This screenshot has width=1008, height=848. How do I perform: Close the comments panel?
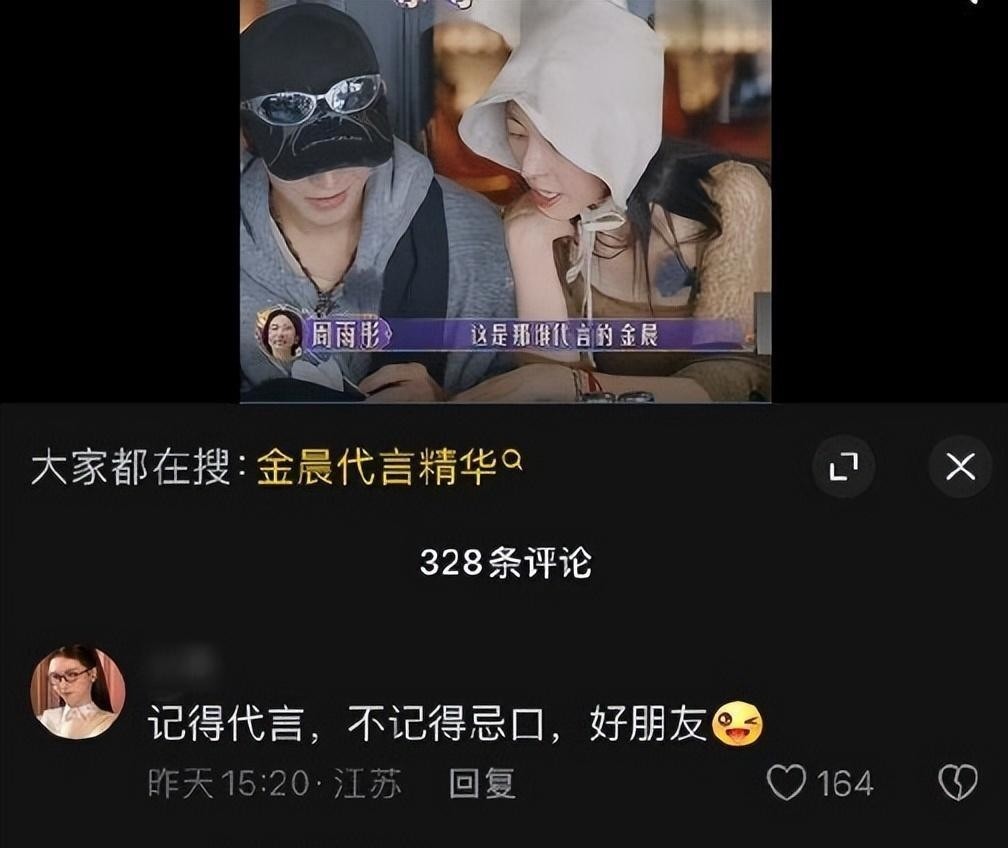click(960, 467)
